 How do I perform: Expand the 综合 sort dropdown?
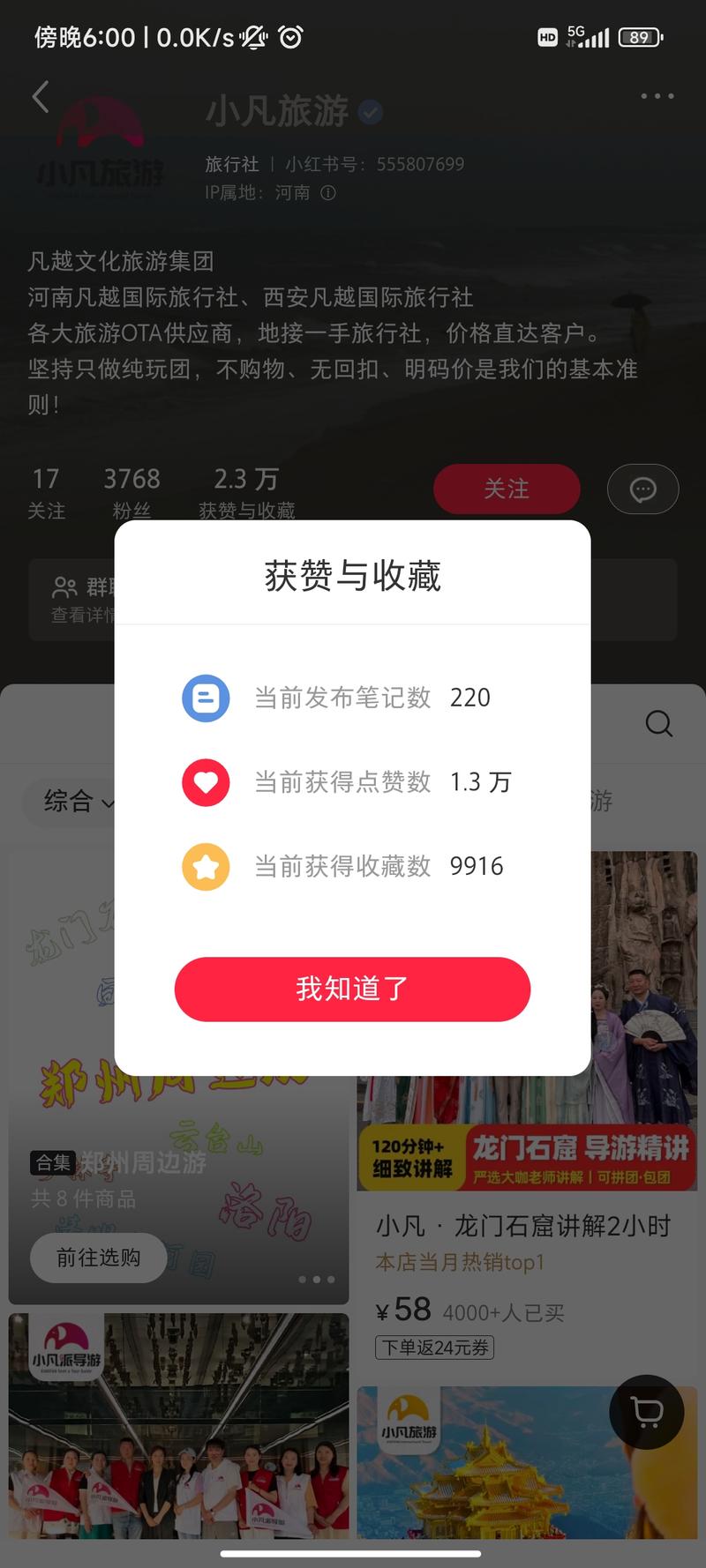coord(78,802)
